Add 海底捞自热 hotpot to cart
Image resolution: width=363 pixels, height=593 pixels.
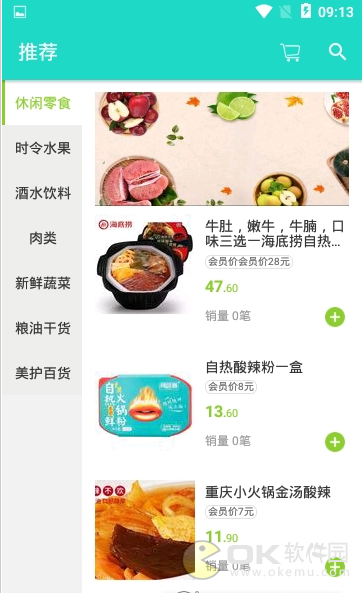coord(335,317)
